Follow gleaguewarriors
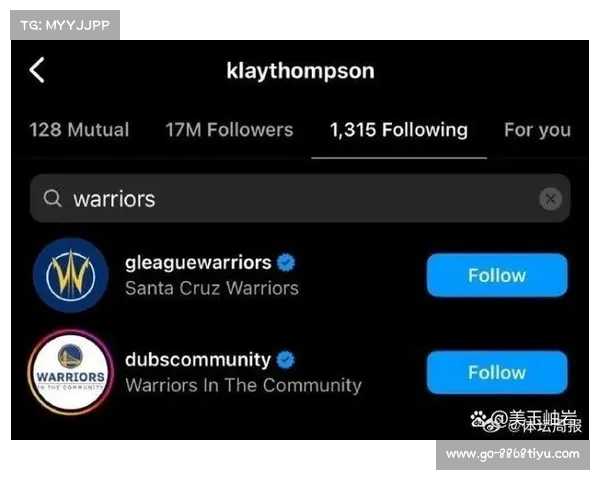 coord(496,275)
